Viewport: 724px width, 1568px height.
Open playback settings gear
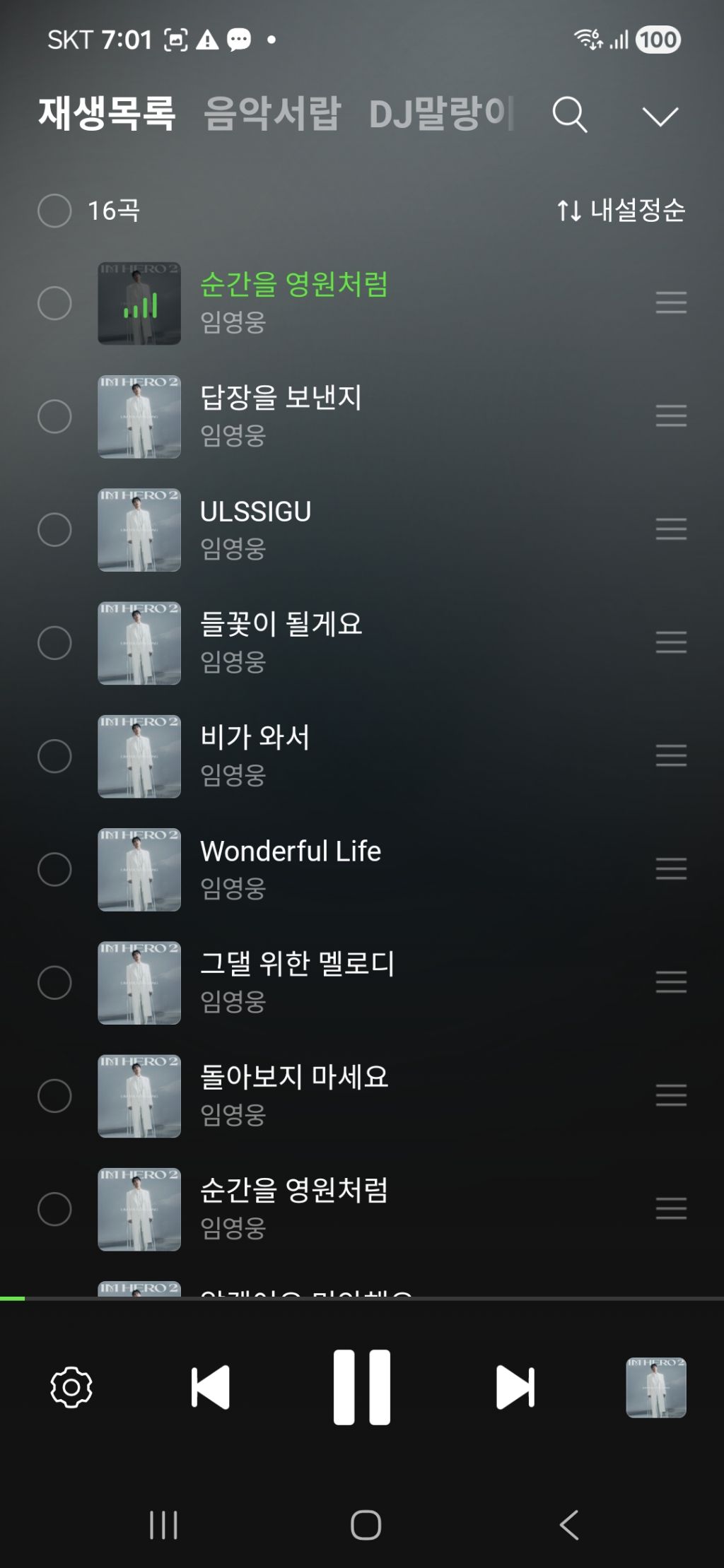(x=71, y=1387)
